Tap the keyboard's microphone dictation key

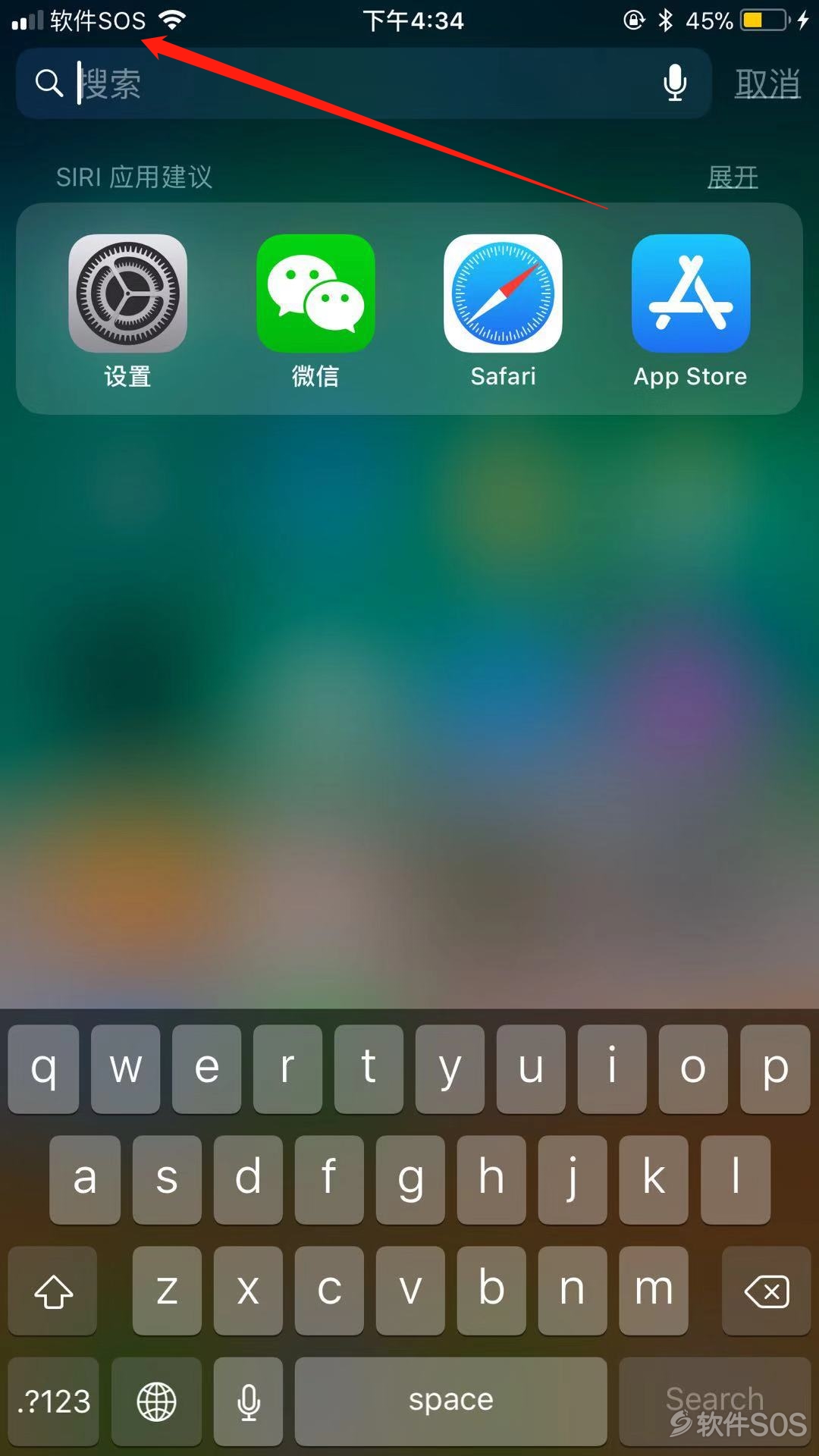(x=248, y=1401)
